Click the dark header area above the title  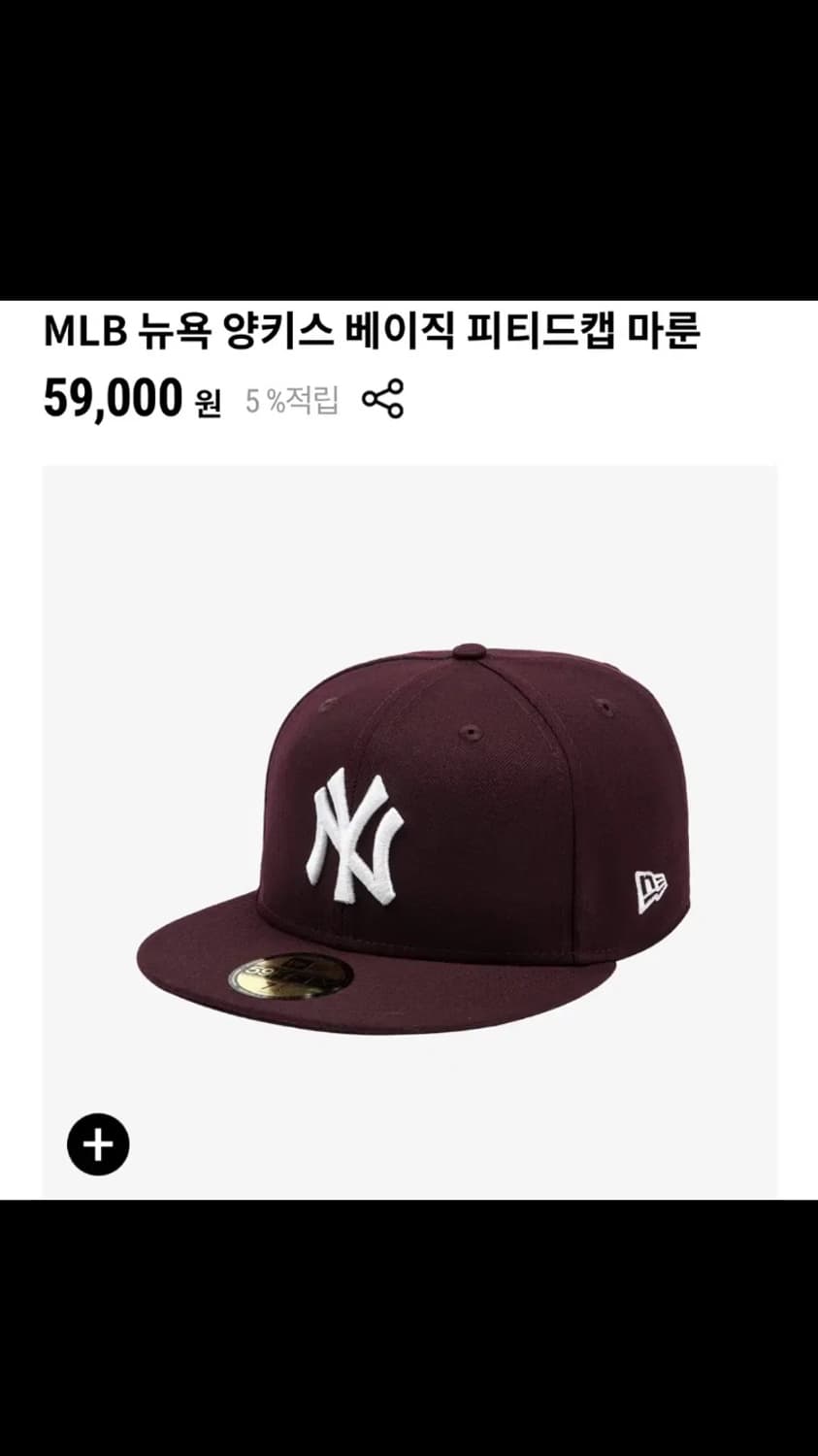(x=408, y=146)
